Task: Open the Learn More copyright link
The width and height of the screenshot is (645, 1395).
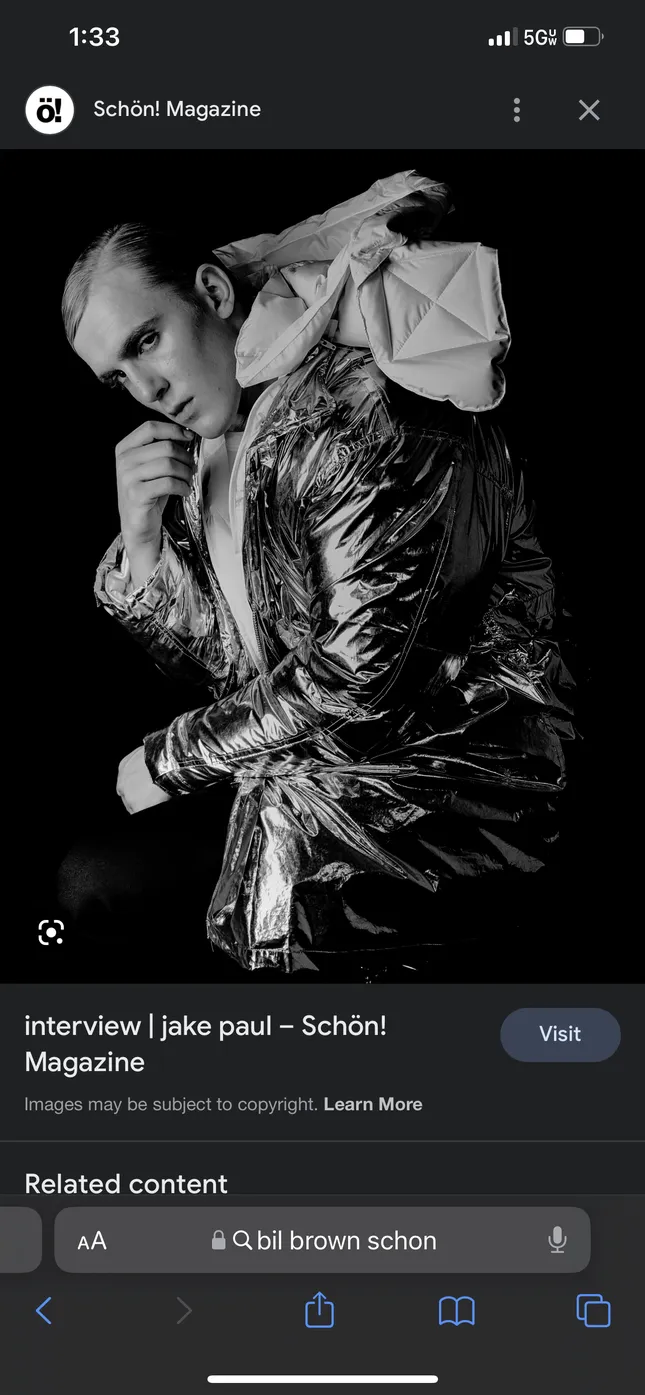Action: 372,1104
